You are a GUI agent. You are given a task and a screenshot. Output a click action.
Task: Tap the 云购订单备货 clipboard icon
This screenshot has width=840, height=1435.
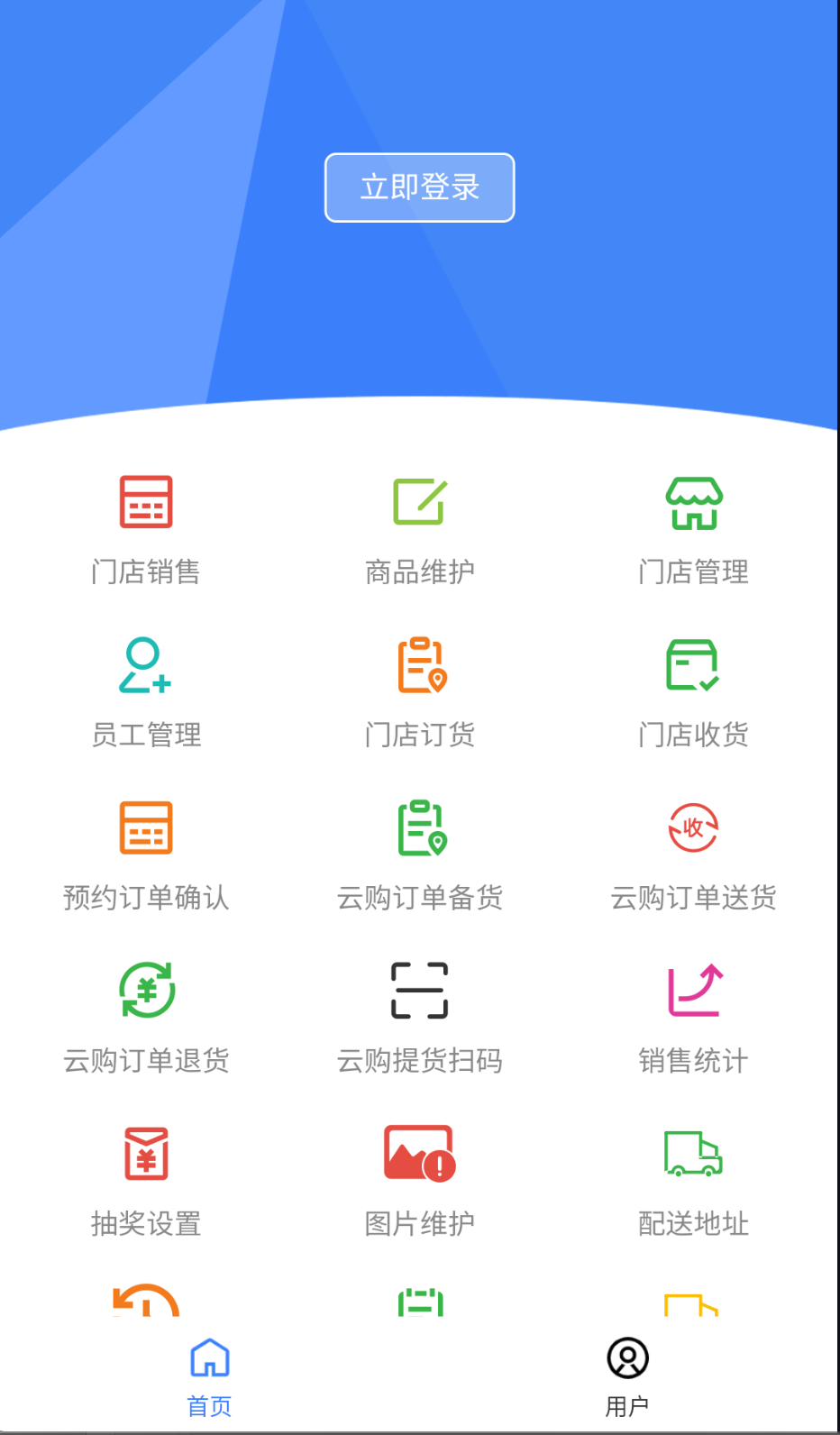pyautogui.click(x=419, y=827)
